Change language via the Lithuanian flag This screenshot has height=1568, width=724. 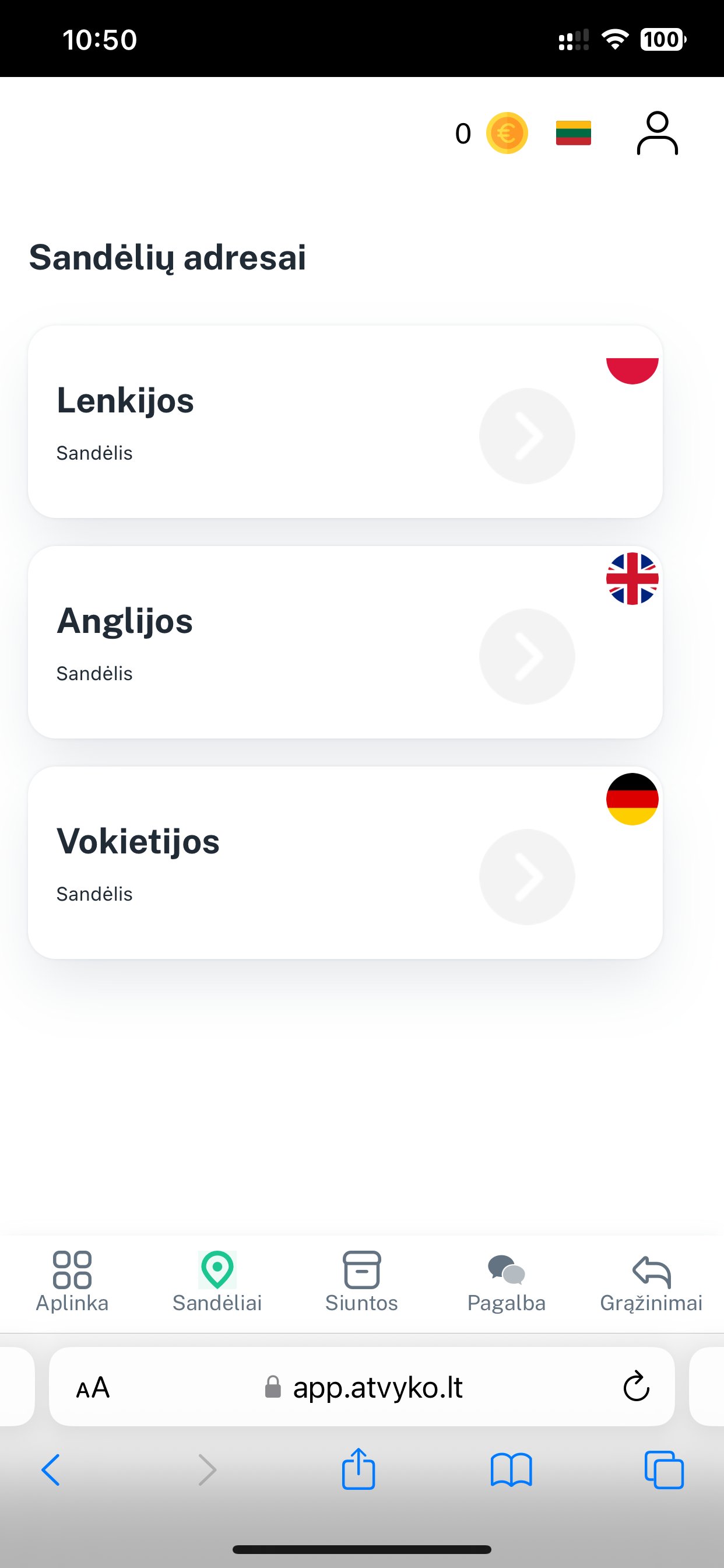573,132
